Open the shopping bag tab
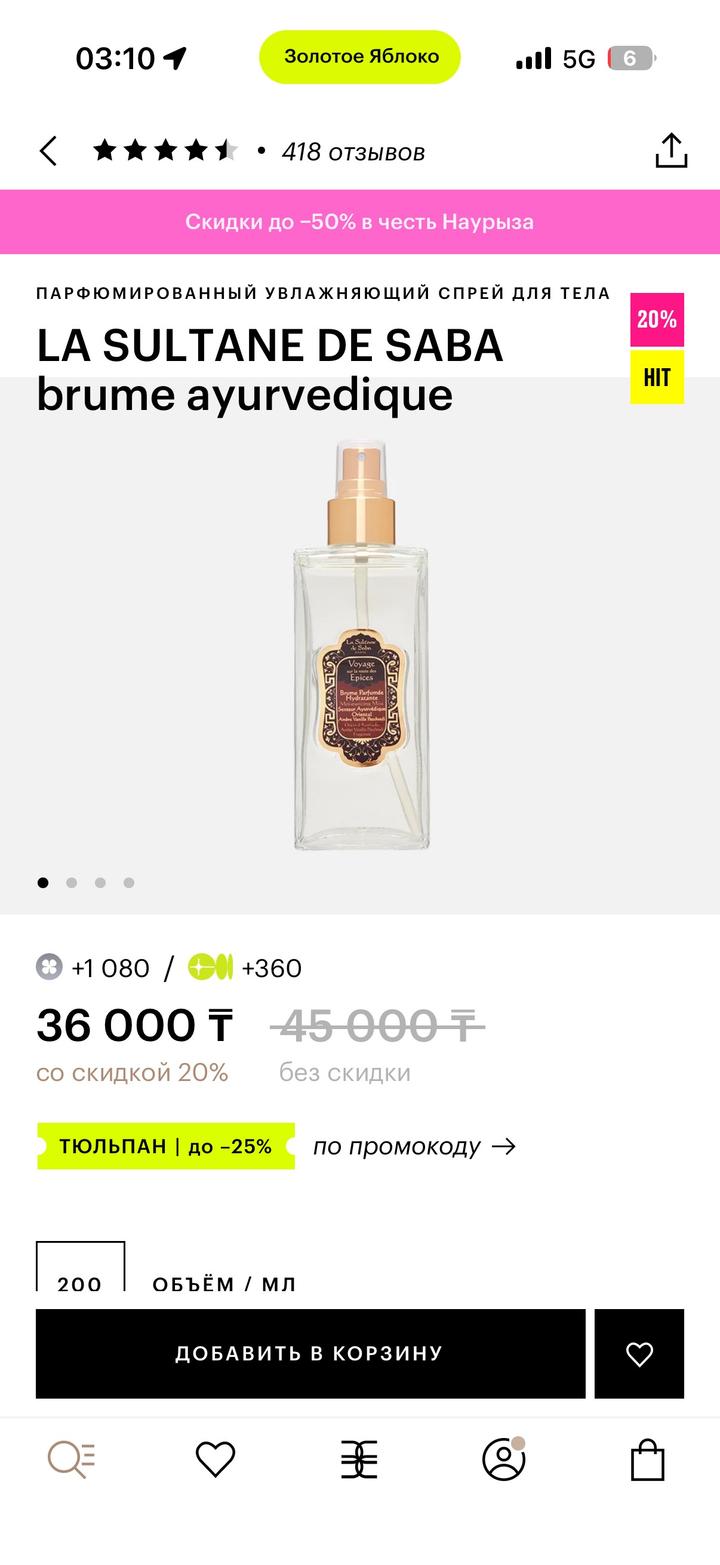 [648, 1460]
